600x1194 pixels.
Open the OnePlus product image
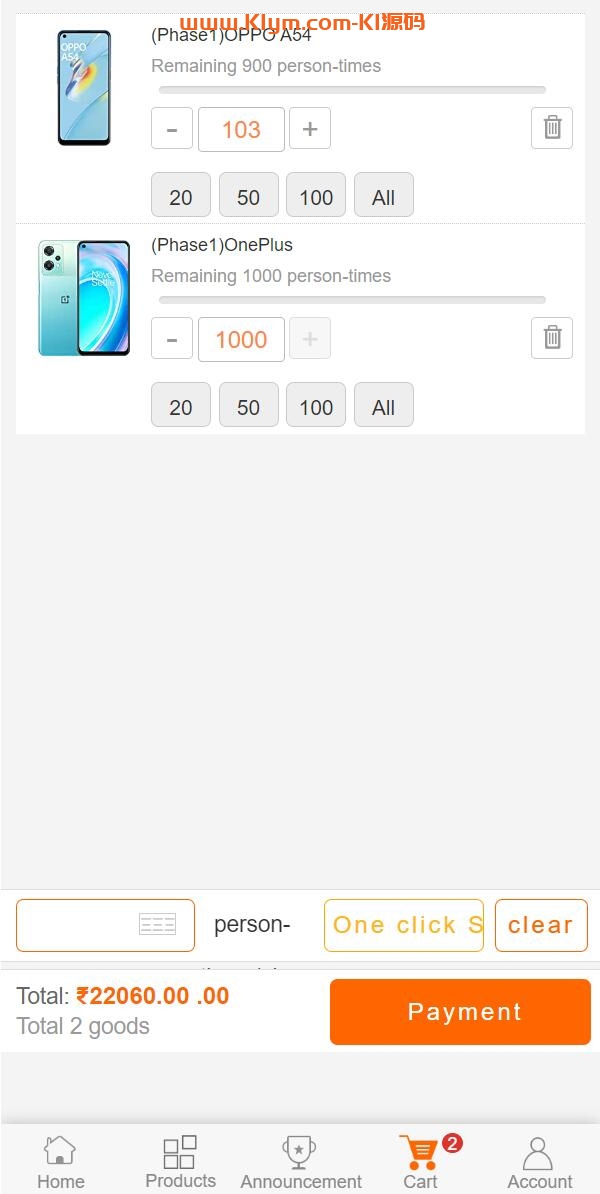(84, 298)
